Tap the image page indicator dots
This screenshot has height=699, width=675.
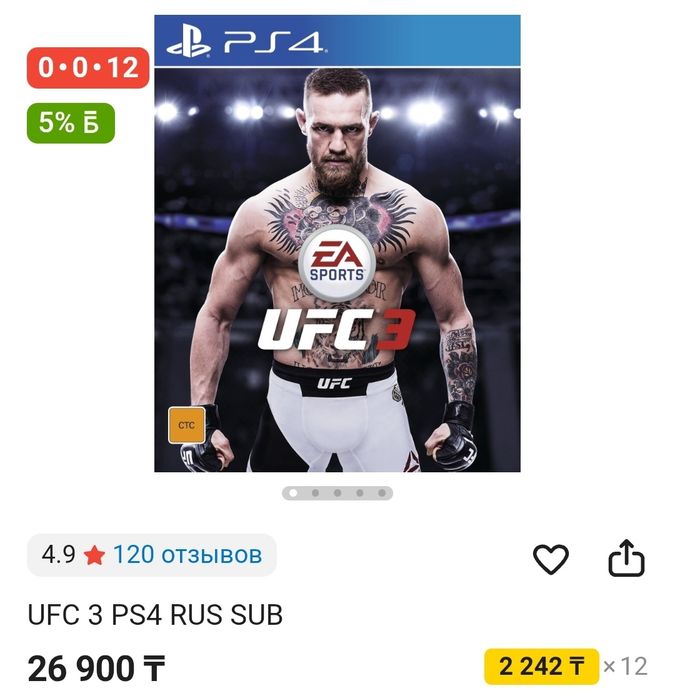pyautogui.click(x=337, y=493)
